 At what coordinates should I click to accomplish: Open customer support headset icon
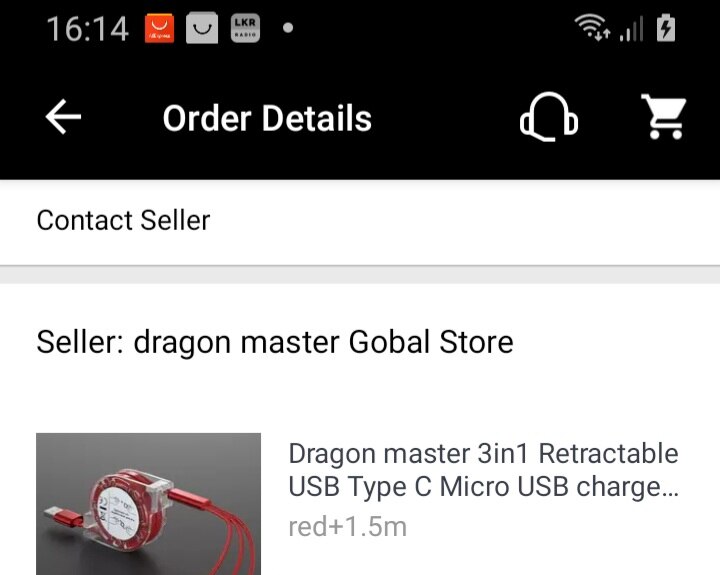click(549, 118)
